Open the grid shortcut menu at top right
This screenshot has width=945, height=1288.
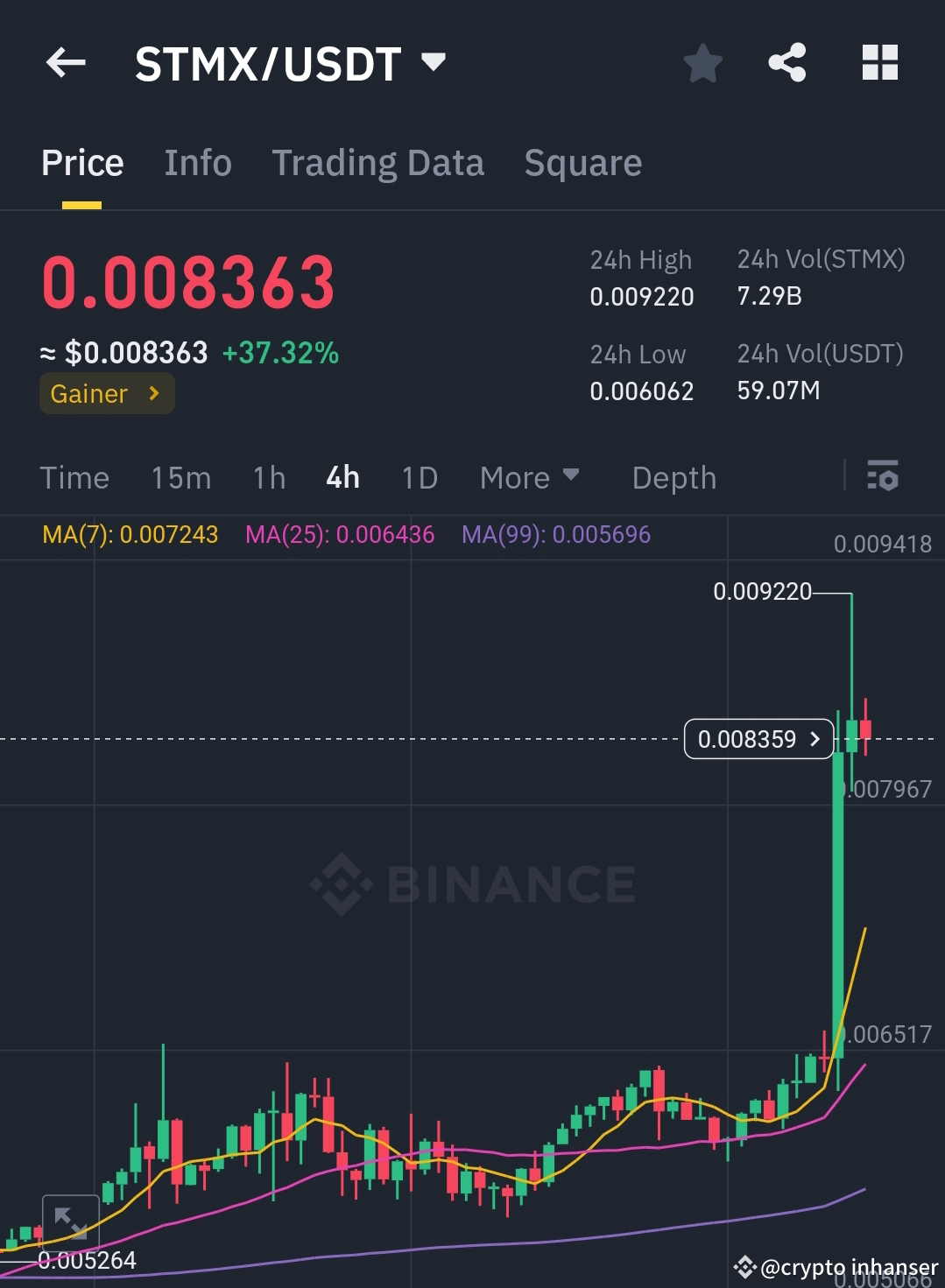879,62
